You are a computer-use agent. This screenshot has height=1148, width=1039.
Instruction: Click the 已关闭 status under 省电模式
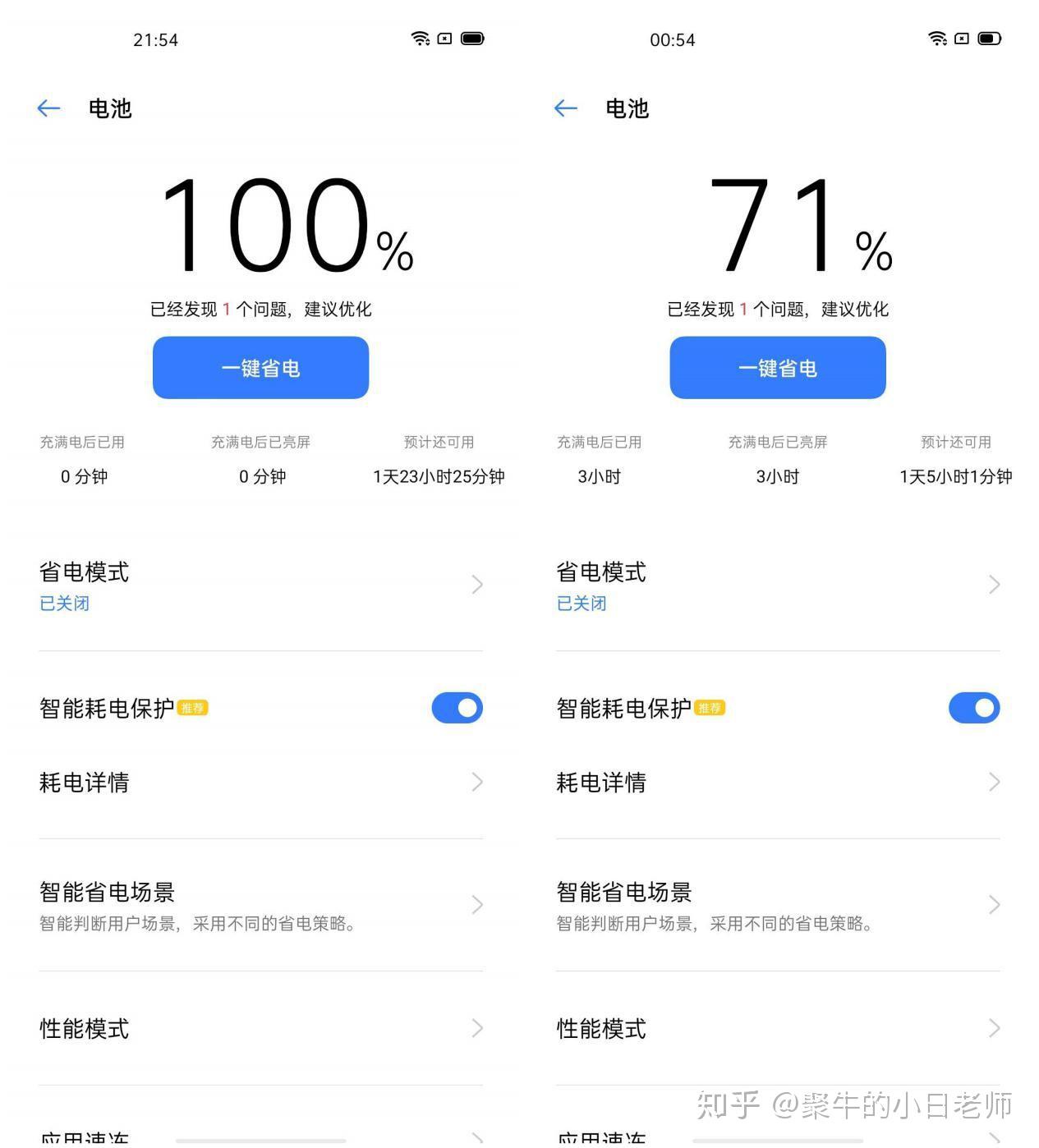tap(63, 604)
